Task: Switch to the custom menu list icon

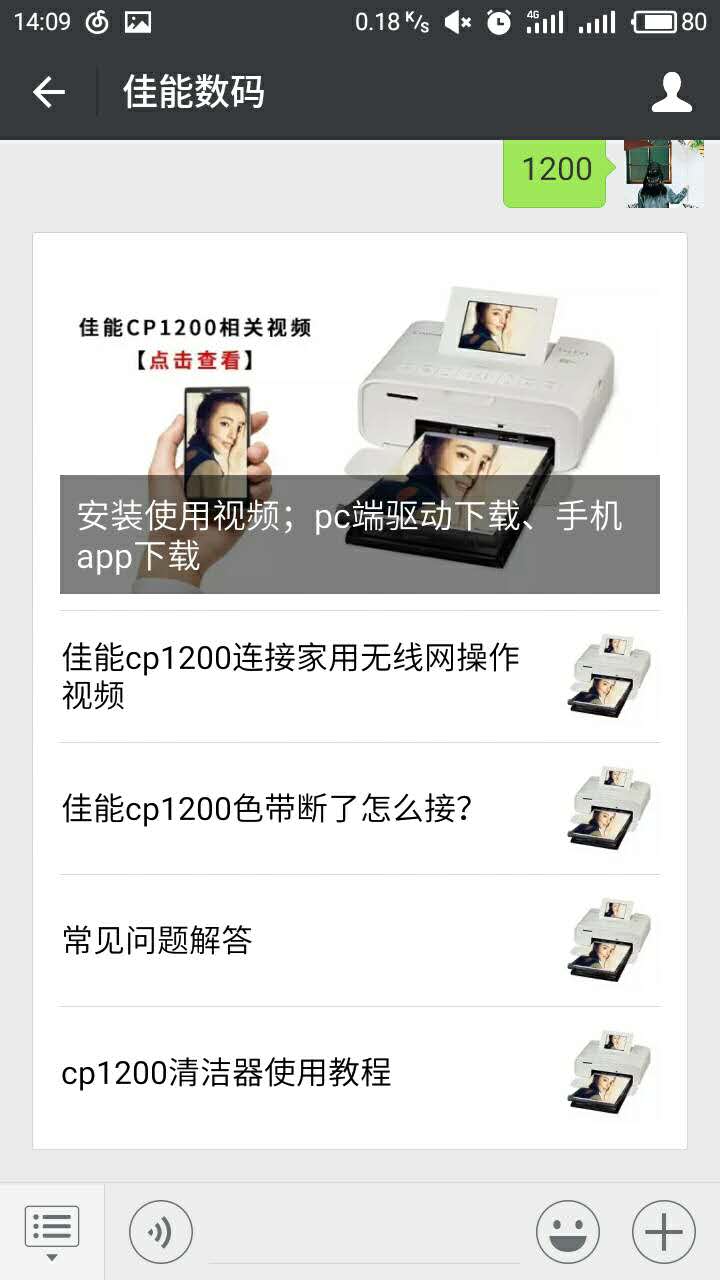Action: [x=52, y=1225]
